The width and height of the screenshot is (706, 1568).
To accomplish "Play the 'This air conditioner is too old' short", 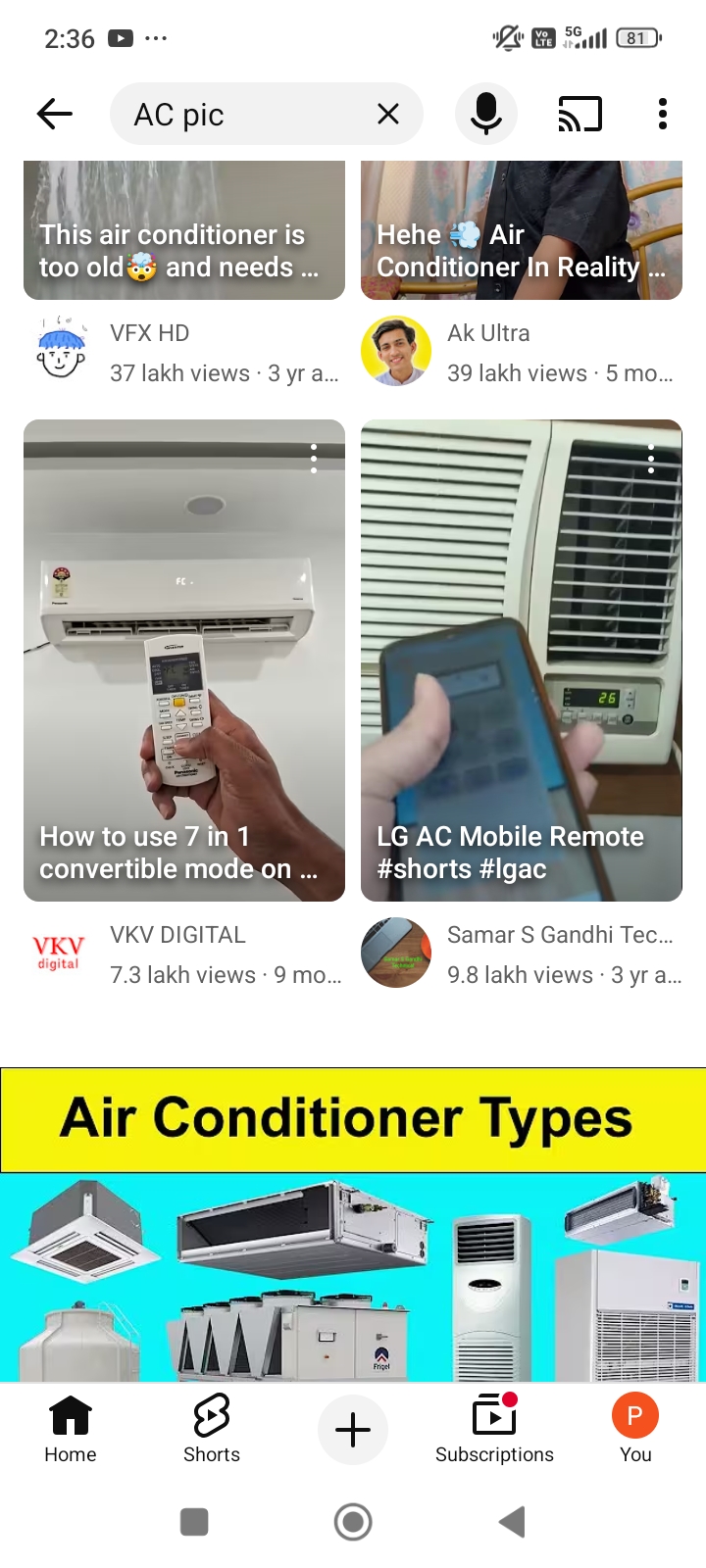I will coord(184,230).
